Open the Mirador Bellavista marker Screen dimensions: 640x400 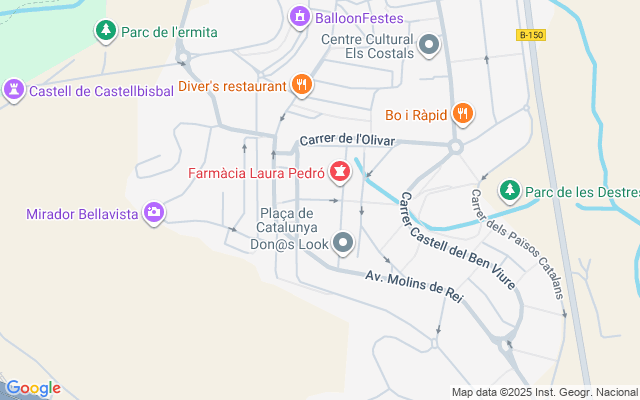154,212
